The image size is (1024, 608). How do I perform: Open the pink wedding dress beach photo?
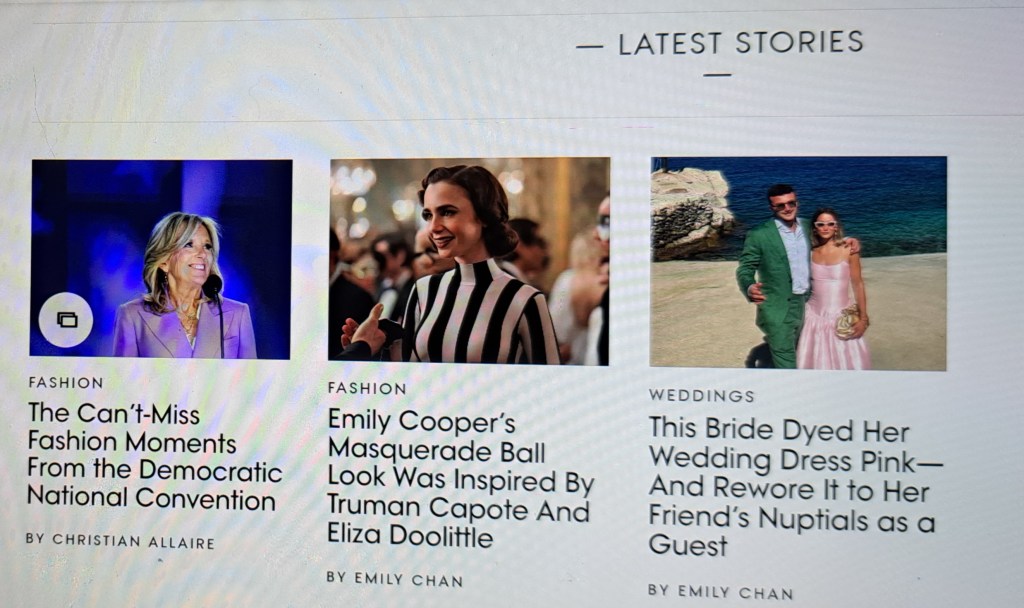pyautogui.click(x=797, y=262)
